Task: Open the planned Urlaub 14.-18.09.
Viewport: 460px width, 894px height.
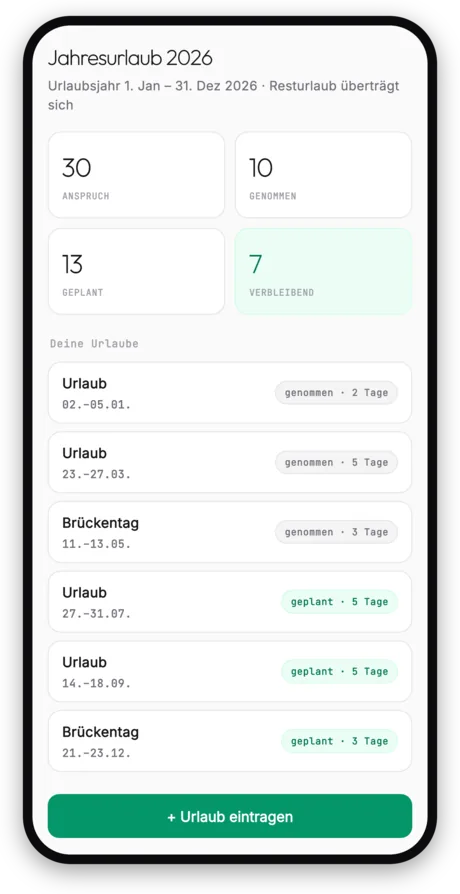Action: 230,671
